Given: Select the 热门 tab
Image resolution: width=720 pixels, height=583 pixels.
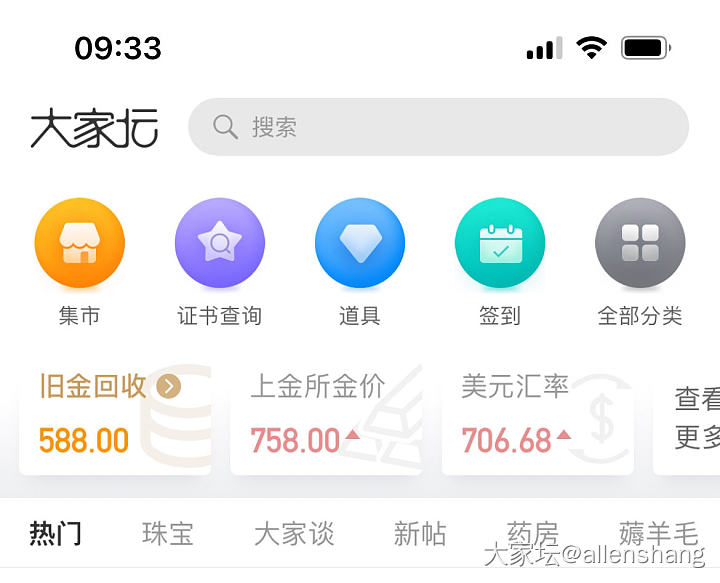Looking at the screenshot, I should [x=55, y=534].
